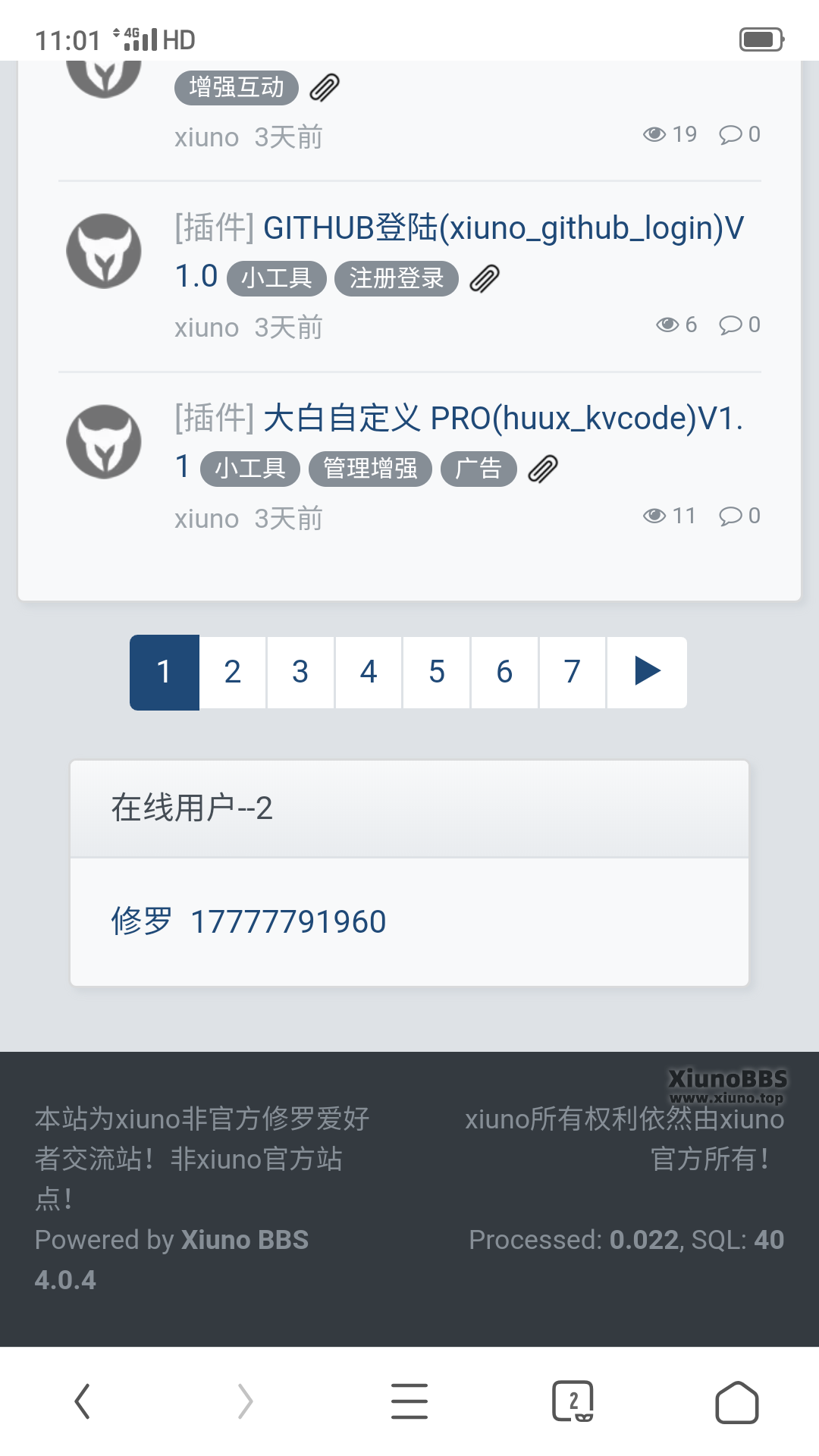Tap the 增强互动 tag chip

(x=236, y=87)
